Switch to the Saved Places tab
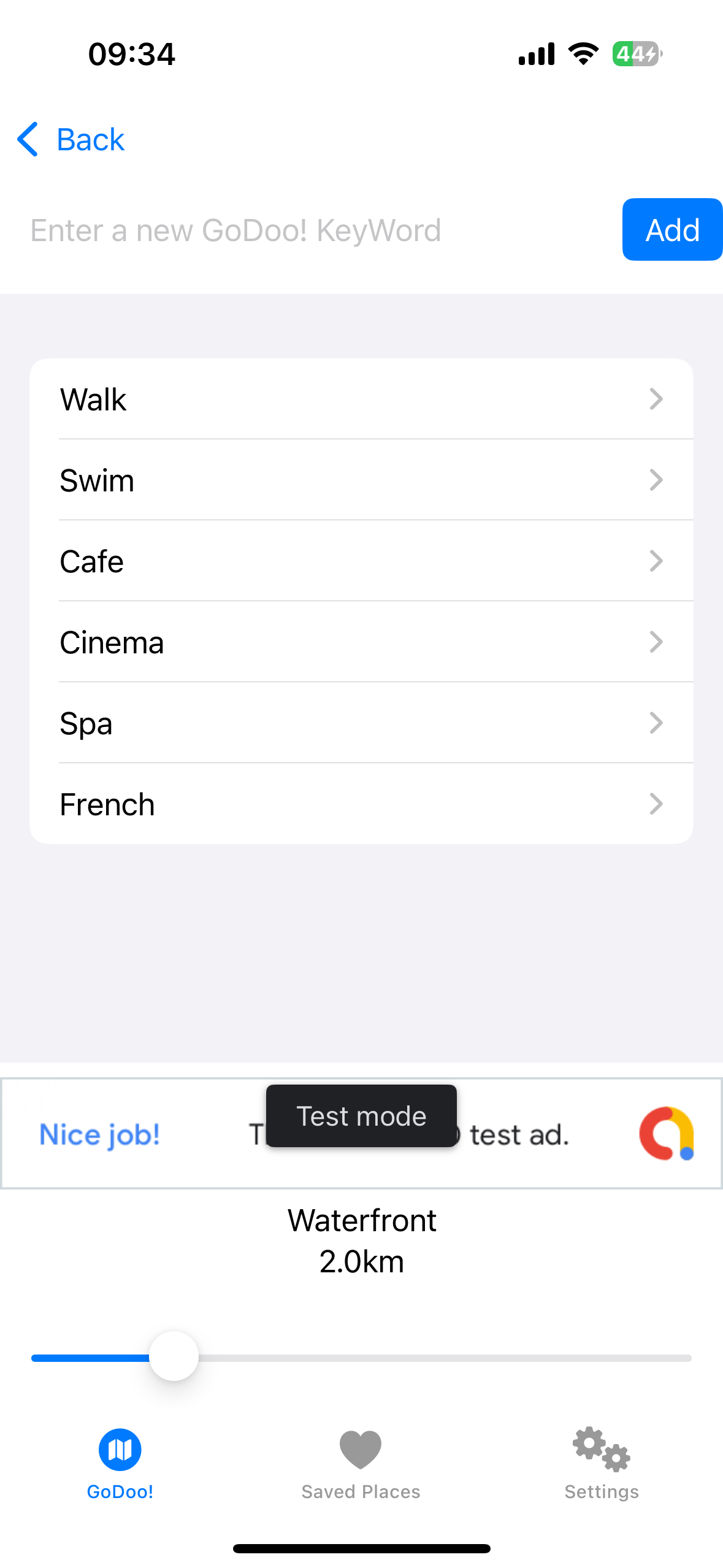This screenshot has height=1568, width=723. click(x=361, y=1462)
